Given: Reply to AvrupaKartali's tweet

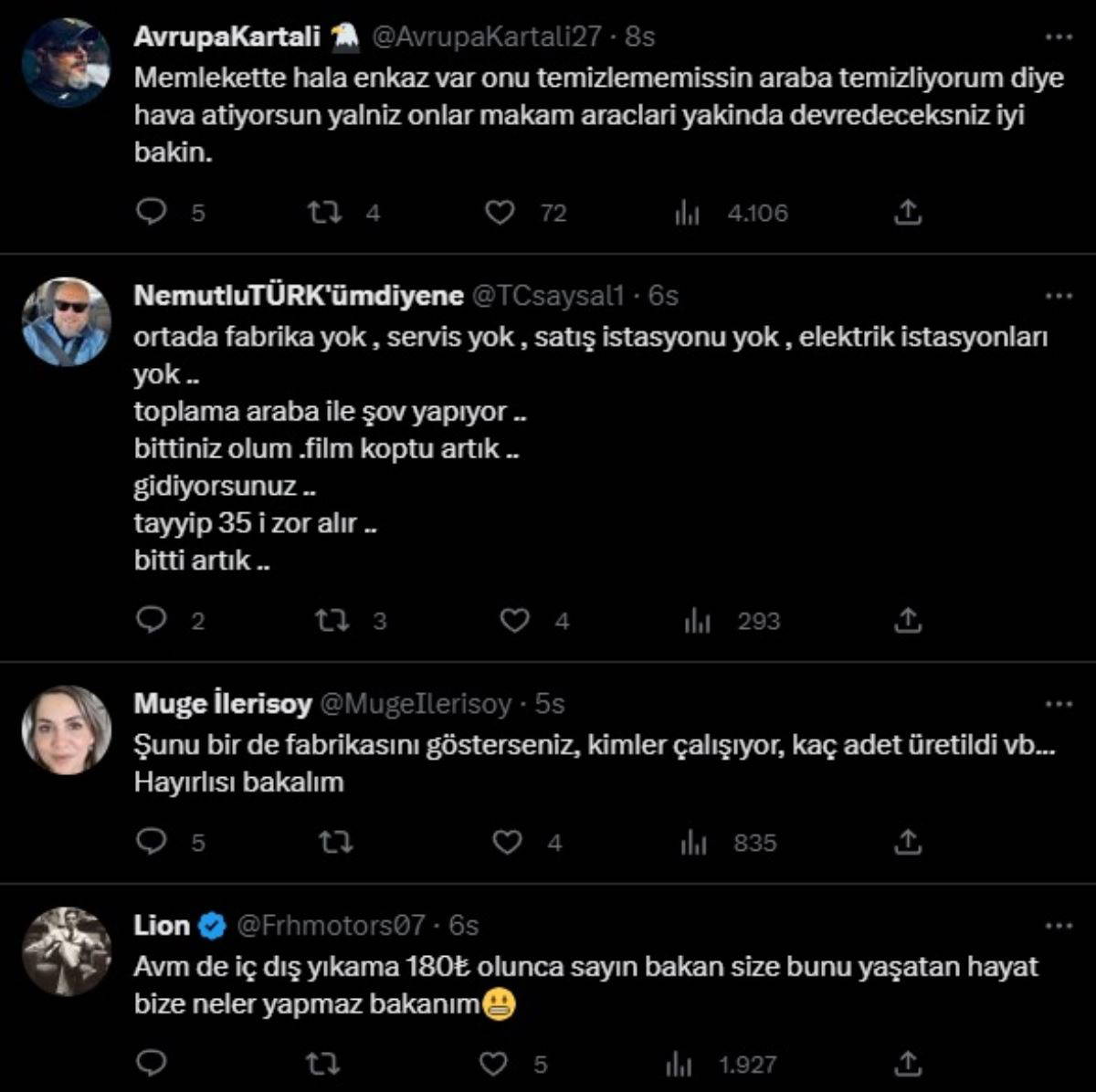Looking at the screenshot, I should 151,213.
